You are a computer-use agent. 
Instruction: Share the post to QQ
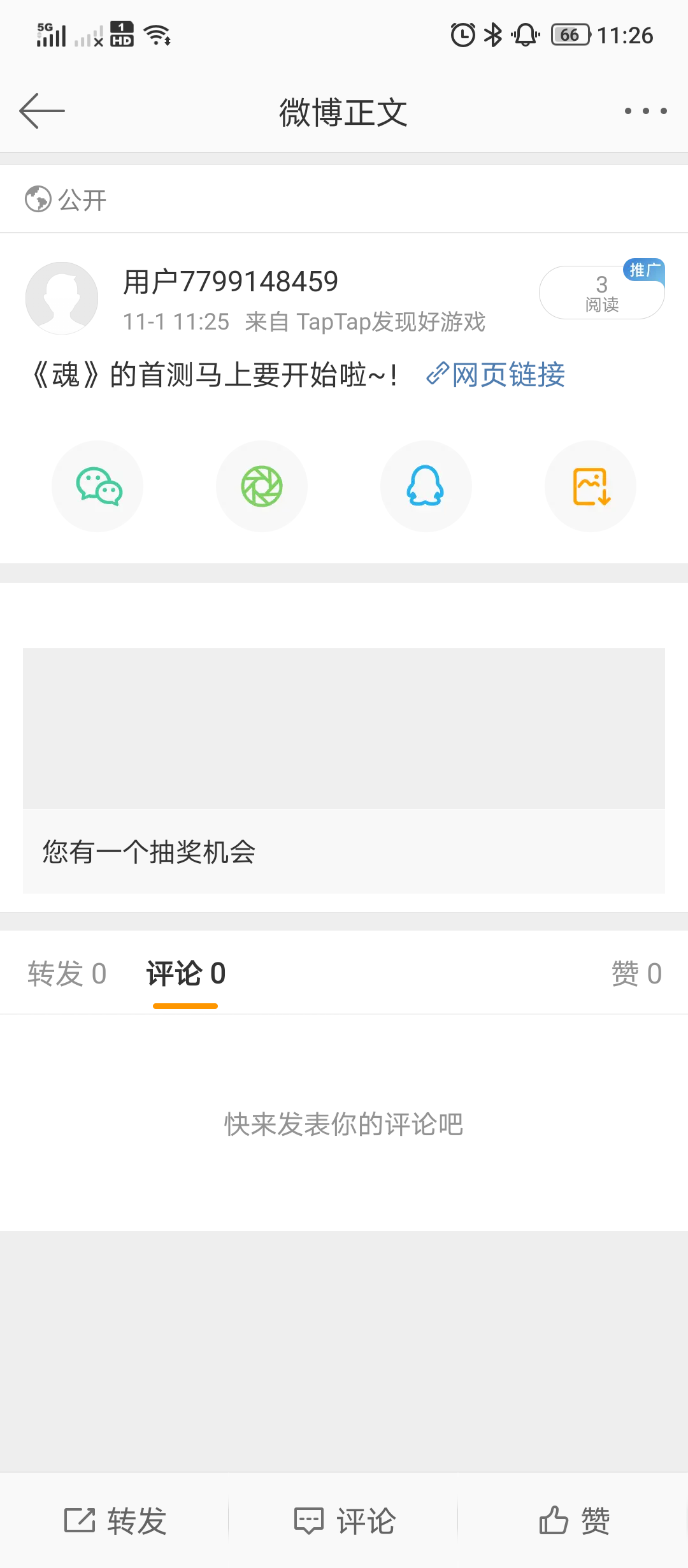coord(426,486)
